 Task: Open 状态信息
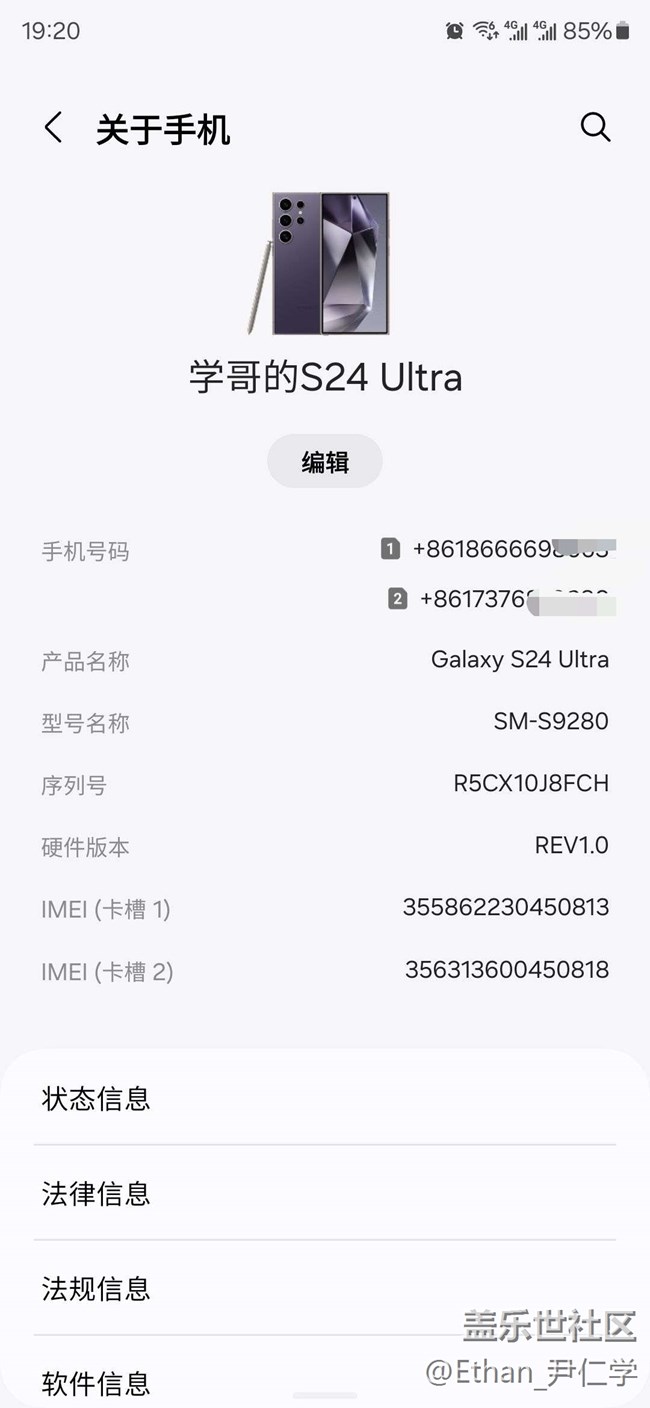[325, 1098]
